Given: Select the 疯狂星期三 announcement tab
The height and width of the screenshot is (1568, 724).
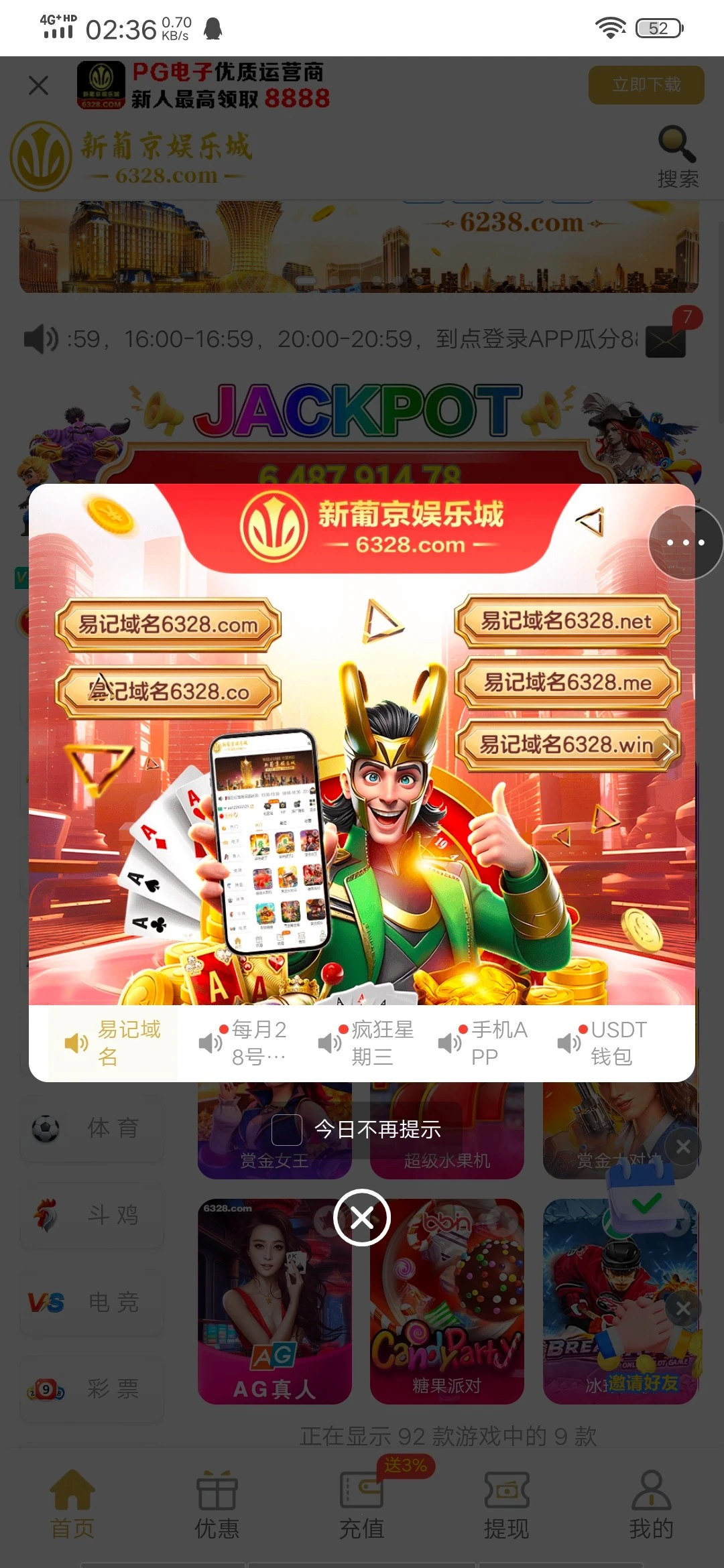Looking at the screenshot, I should tap(366, 1043).
